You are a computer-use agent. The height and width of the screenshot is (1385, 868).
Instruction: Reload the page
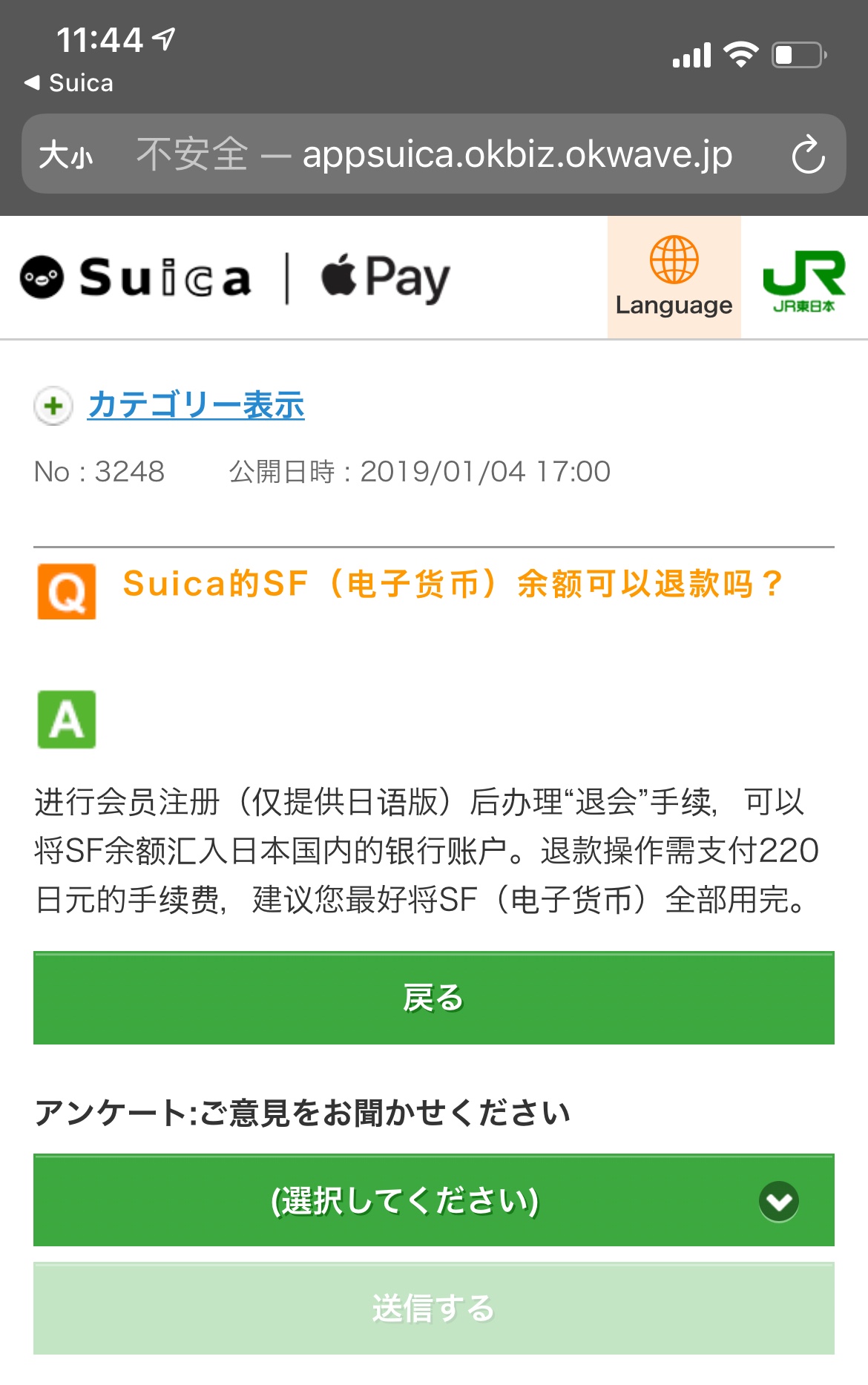tap(807, 154)
